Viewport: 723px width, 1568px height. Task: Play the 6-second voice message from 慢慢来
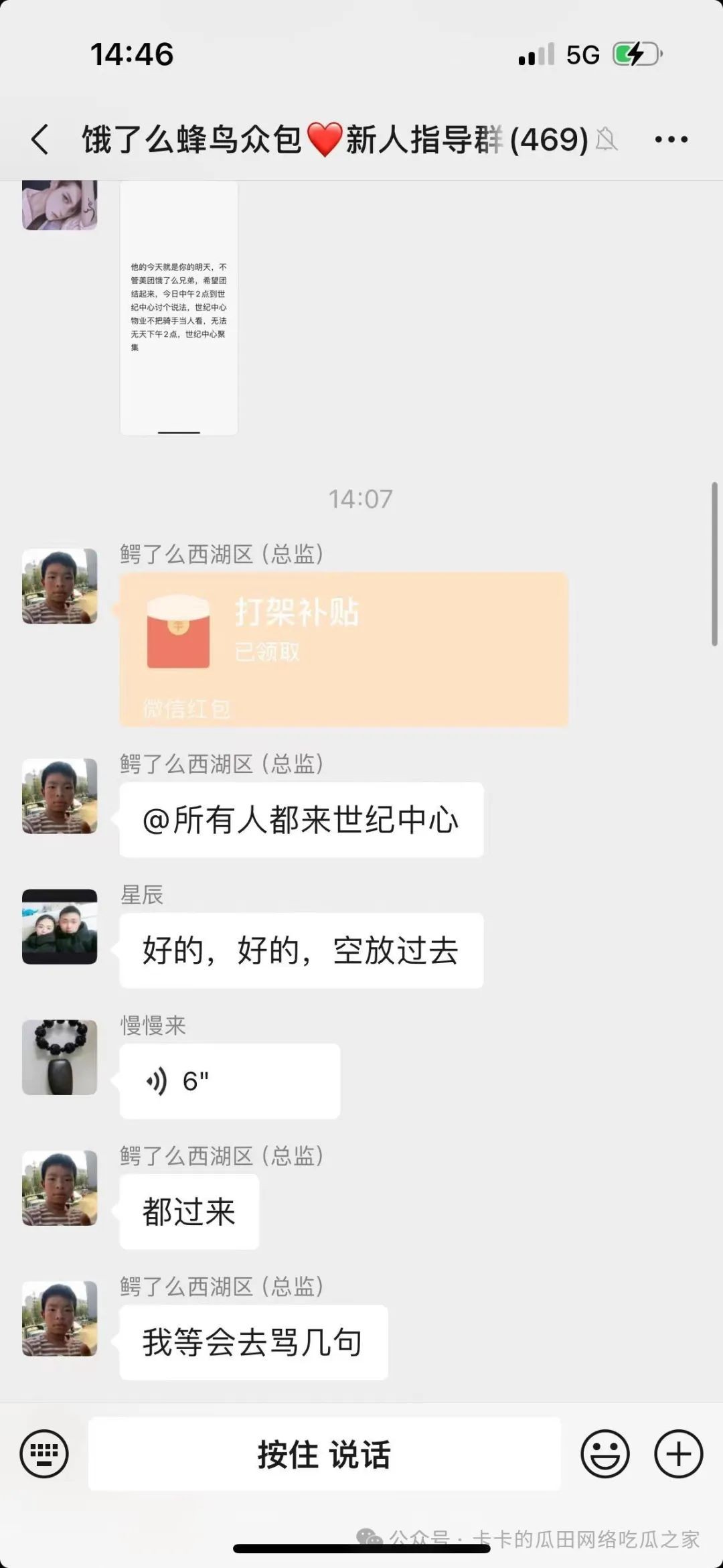point(230,1080)
